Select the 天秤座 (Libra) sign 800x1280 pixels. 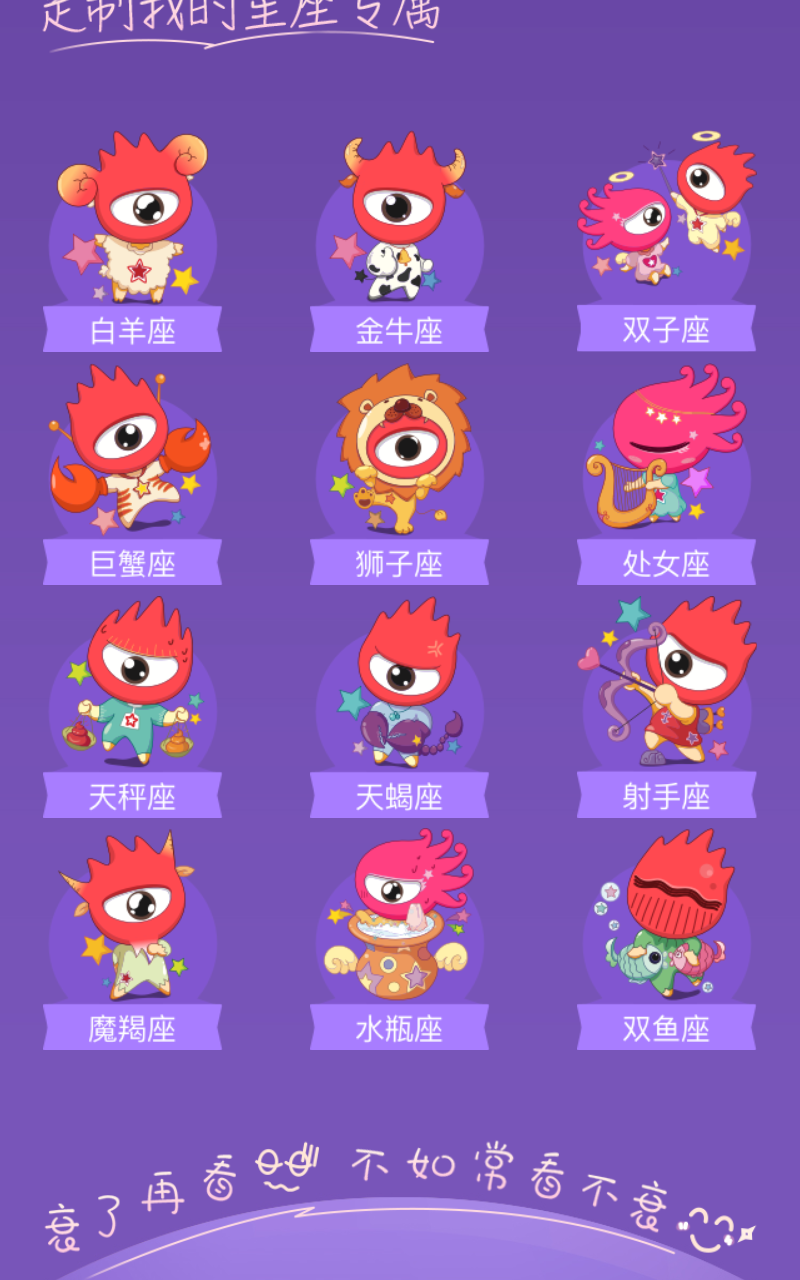pyautogui.click(x=133, y=706)
